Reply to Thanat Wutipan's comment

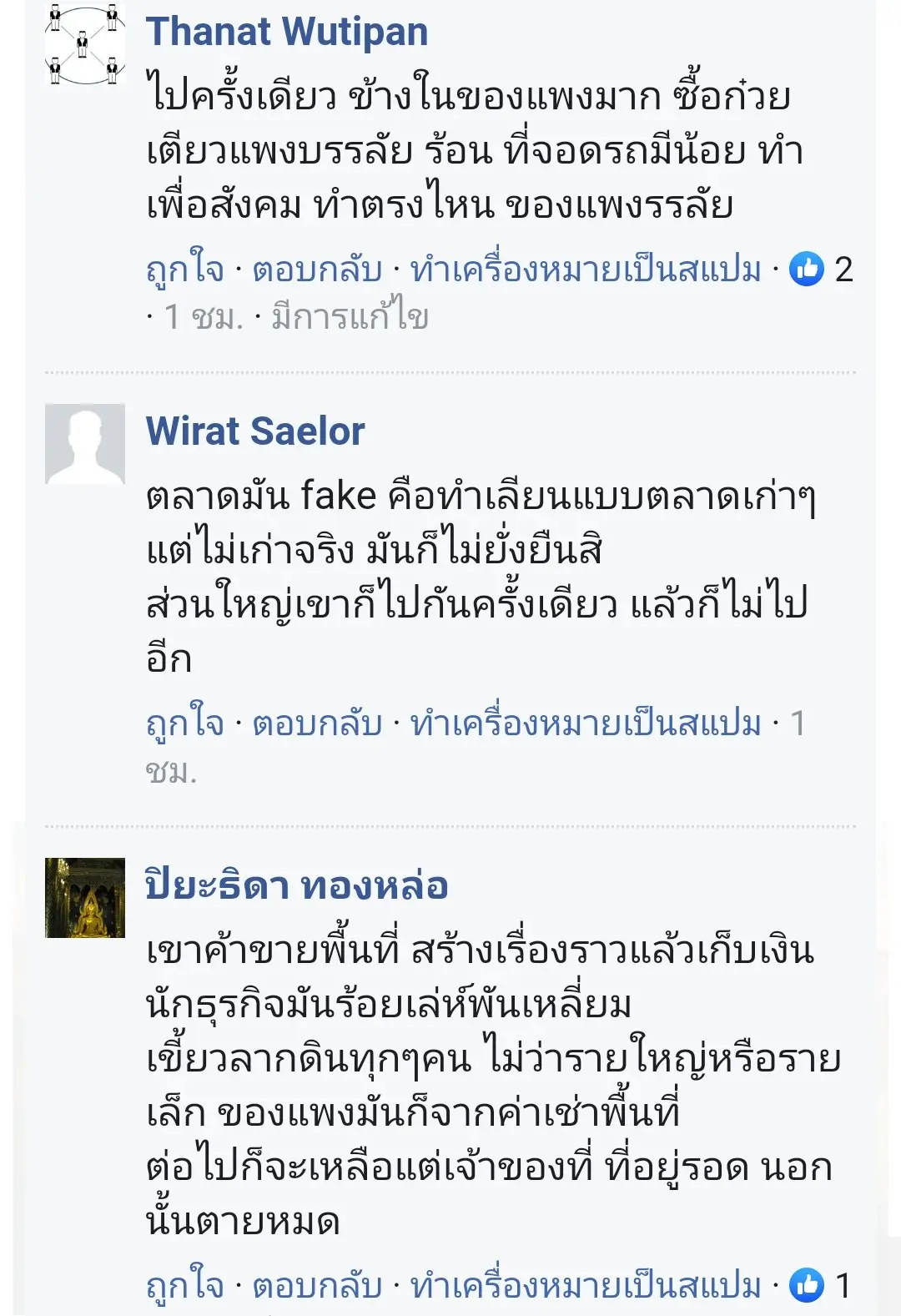tap(317, 270)
